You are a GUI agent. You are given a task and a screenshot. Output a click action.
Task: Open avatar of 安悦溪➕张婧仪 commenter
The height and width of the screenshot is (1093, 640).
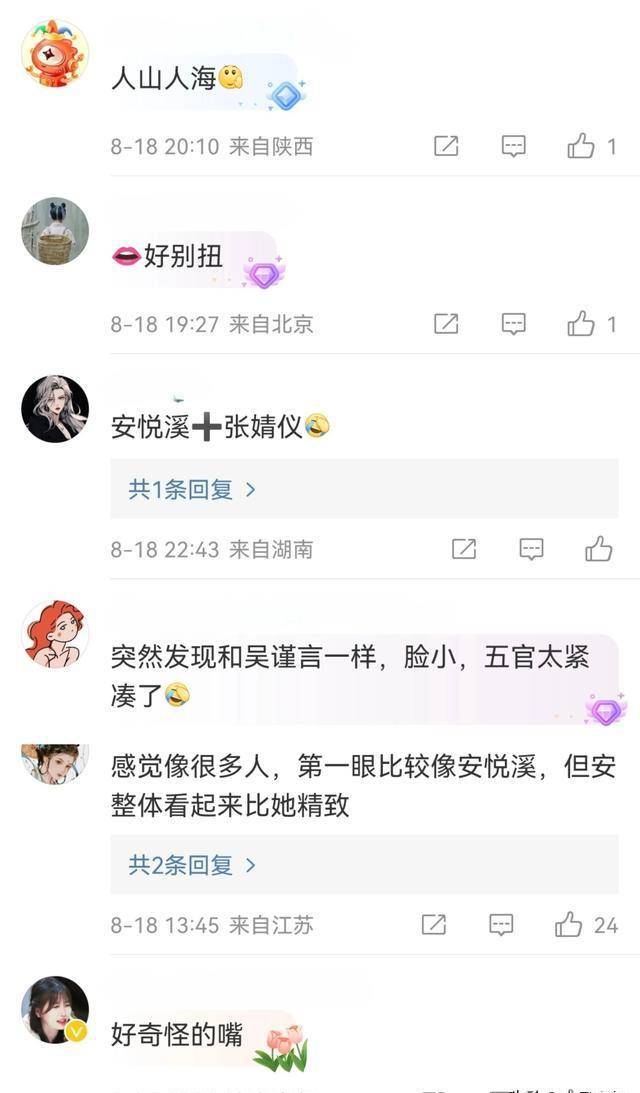[x=55, y=409]
